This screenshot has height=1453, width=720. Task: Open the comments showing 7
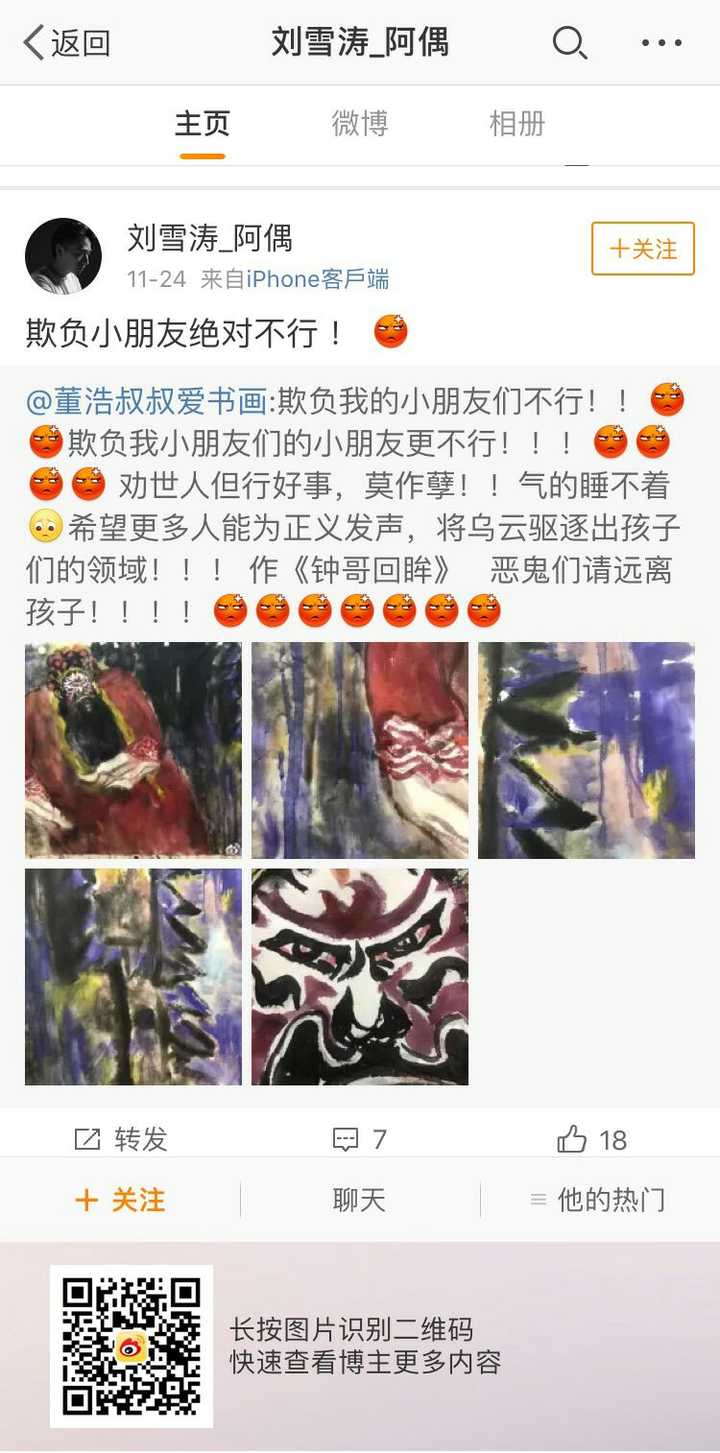[x=359, y=1139]
